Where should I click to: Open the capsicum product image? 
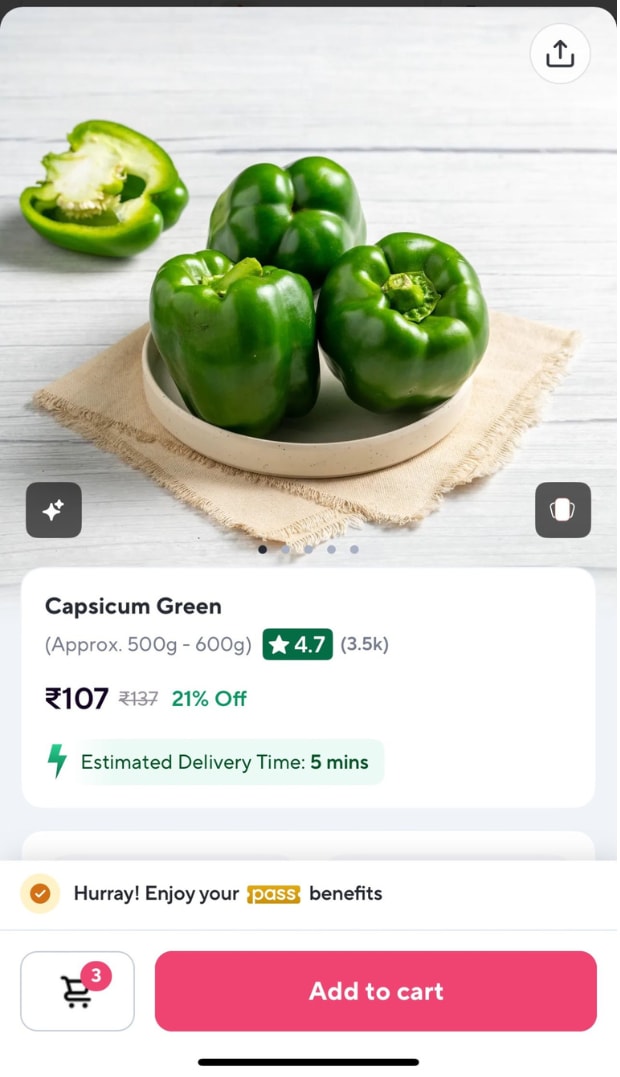[310, 300]
